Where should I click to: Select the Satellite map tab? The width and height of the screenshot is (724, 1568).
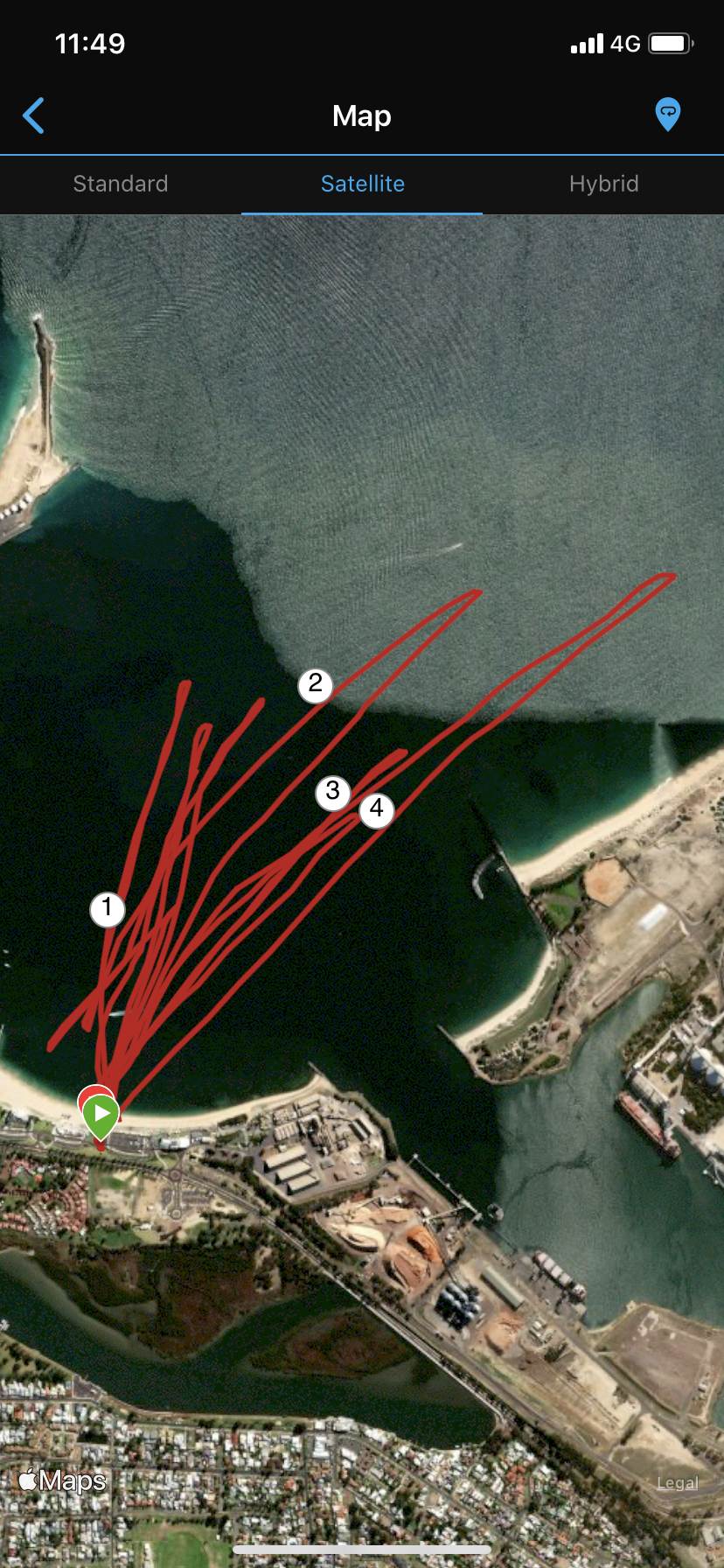point(362,184)
